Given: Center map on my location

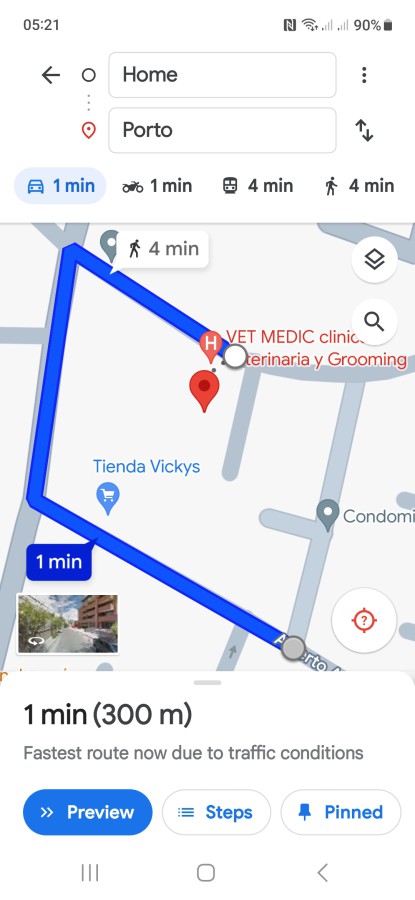Looking at the screenshot, I should 364,620.
